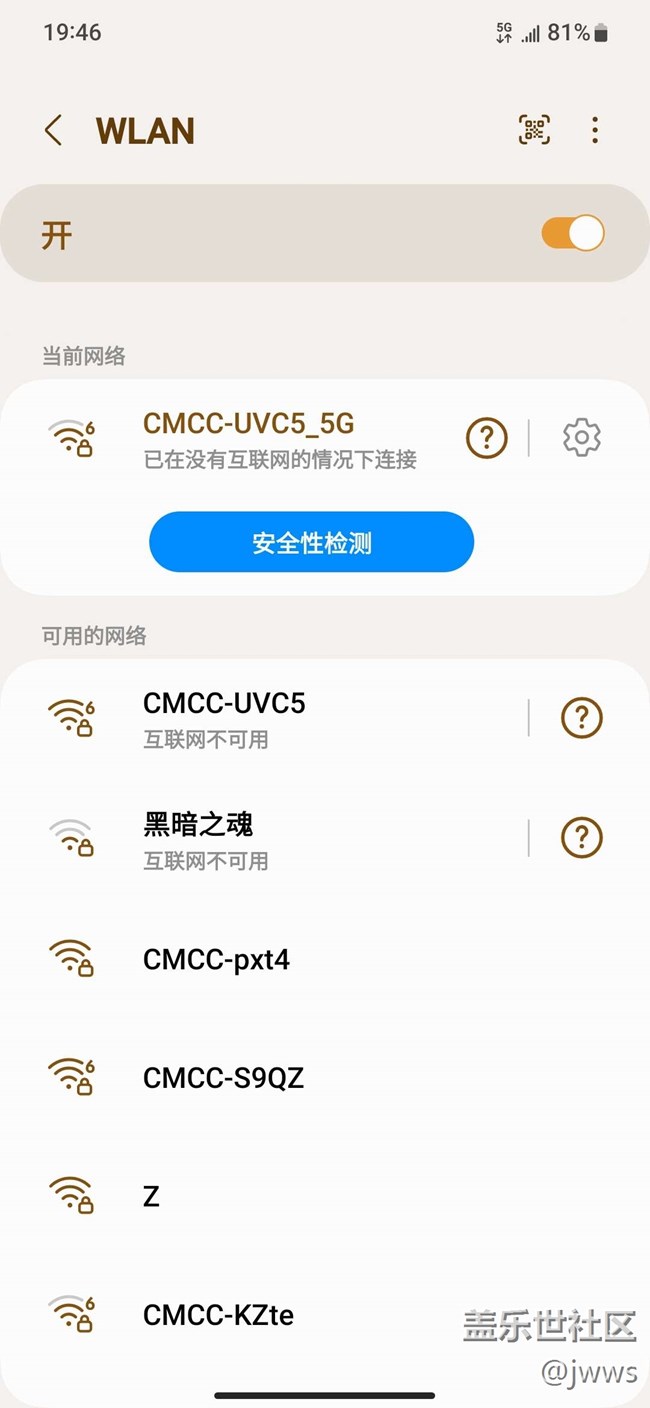This screenshot has width=650, height=1408.
Task: Open the QR code scanner
Action: [x=534, y=130]
